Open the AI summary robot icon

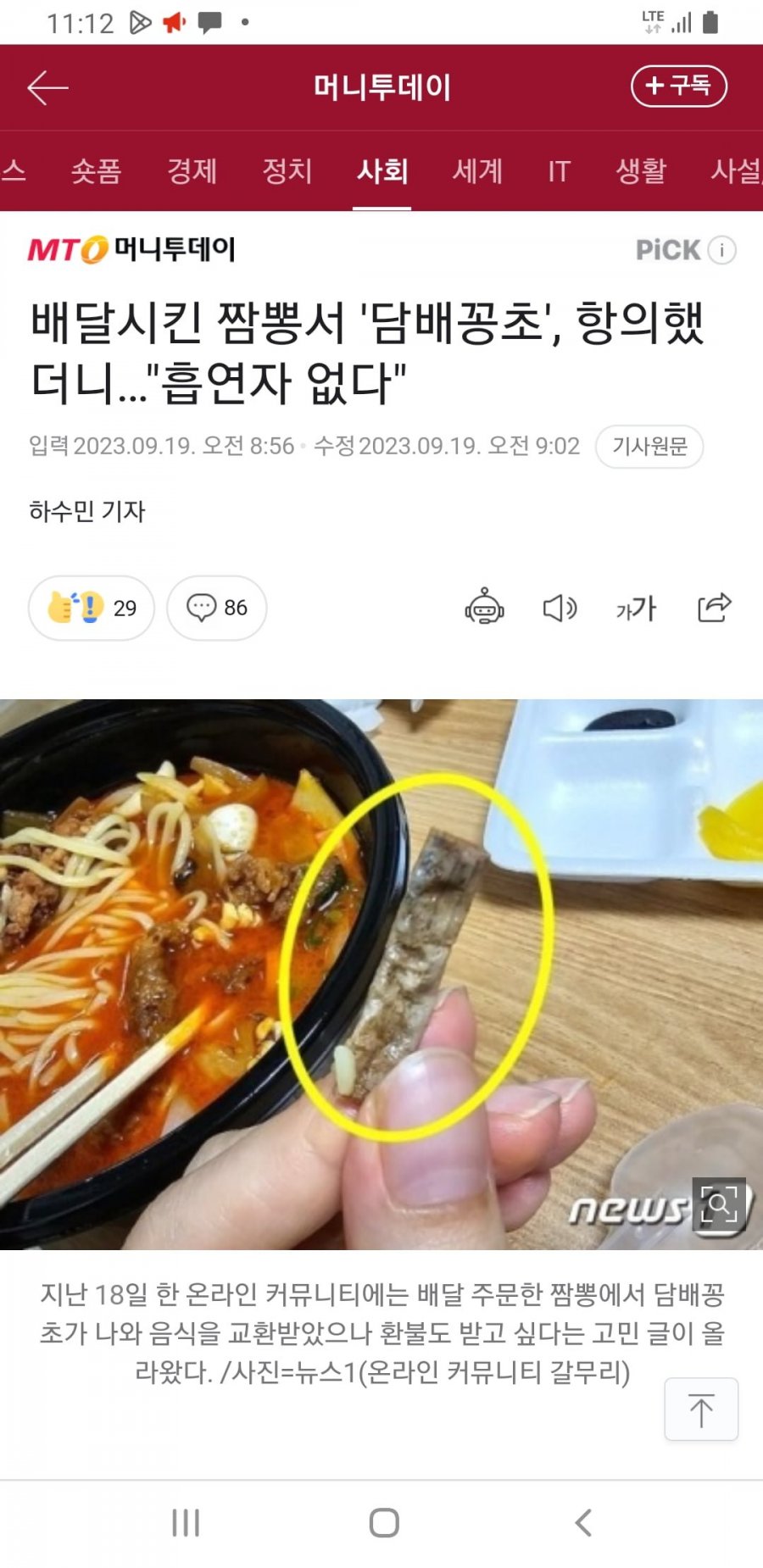[x=484, y=607]
